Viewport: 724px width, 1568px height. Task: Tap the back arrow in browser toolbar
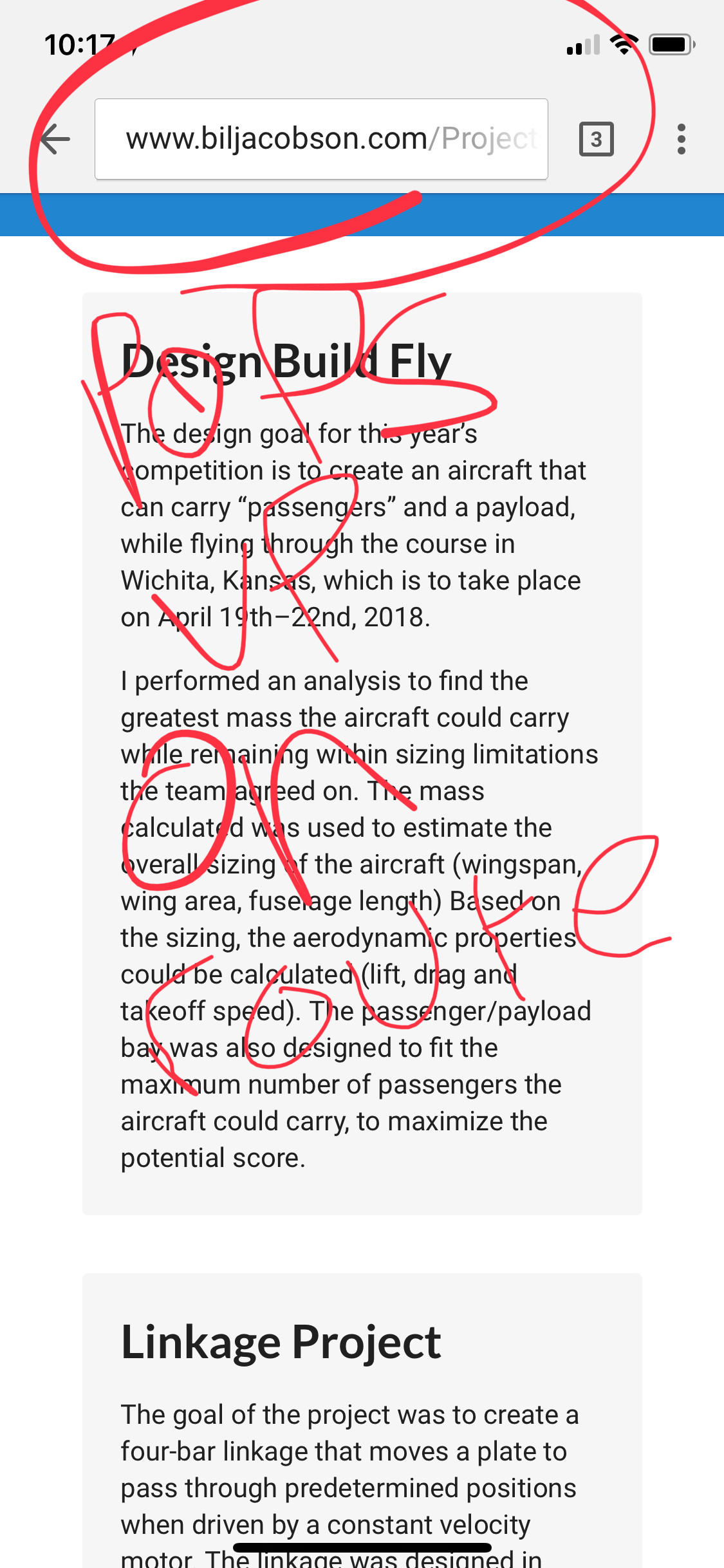[55, 139]
